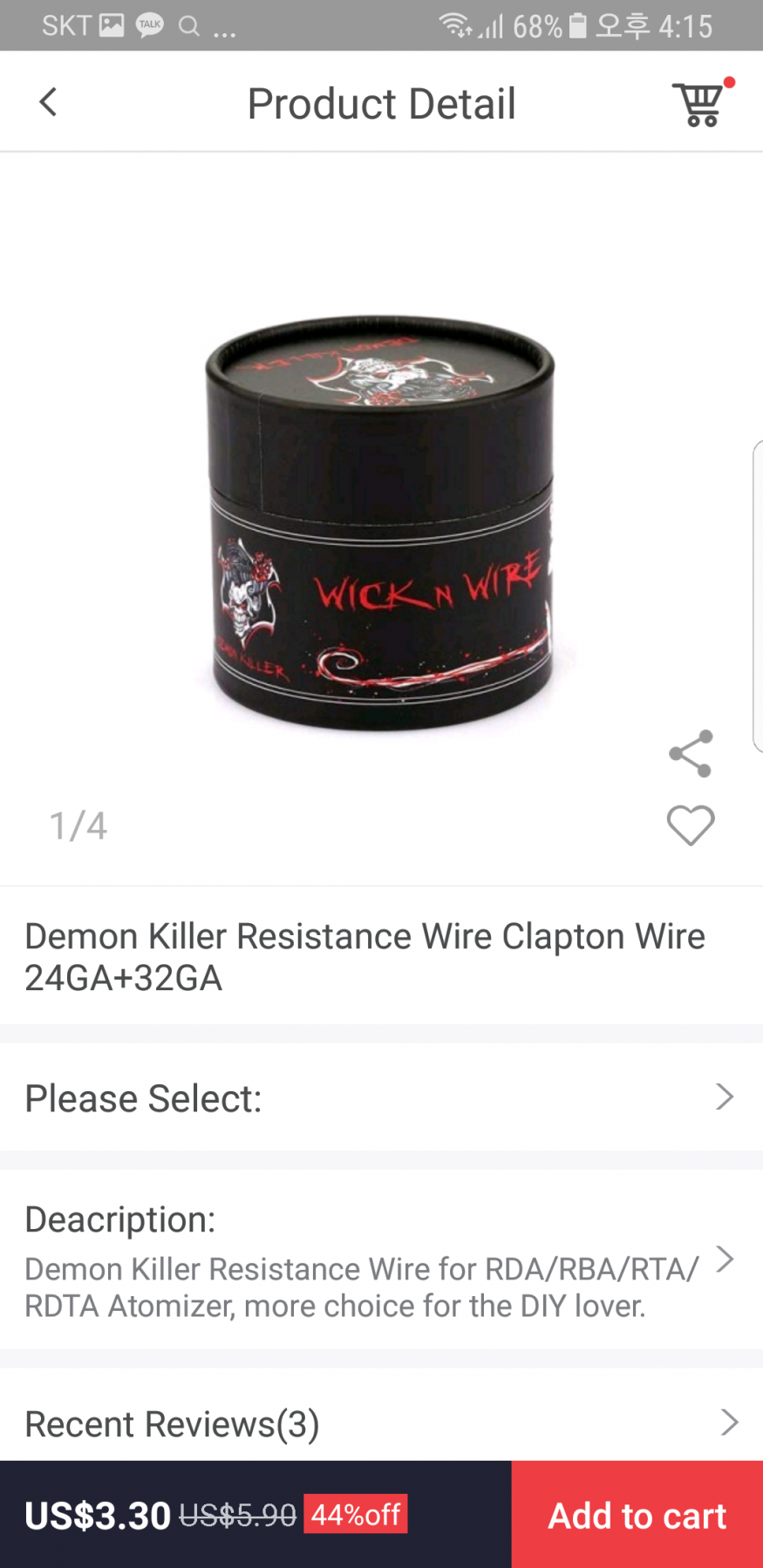Add to cart
Screen dimensions: 763x1568
pos(637,1515)
